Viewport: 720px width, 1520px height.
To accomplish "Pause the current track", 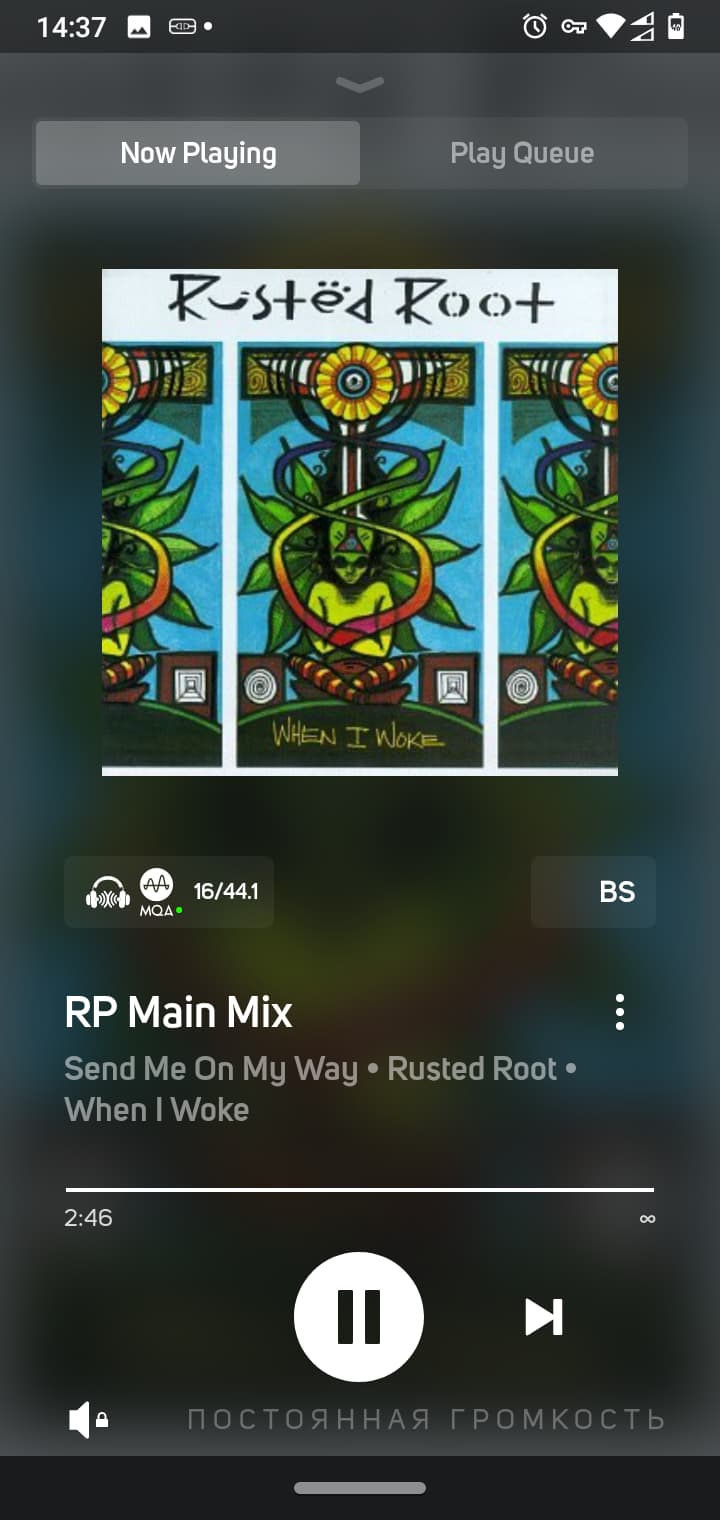I will tap(359, 1317).
